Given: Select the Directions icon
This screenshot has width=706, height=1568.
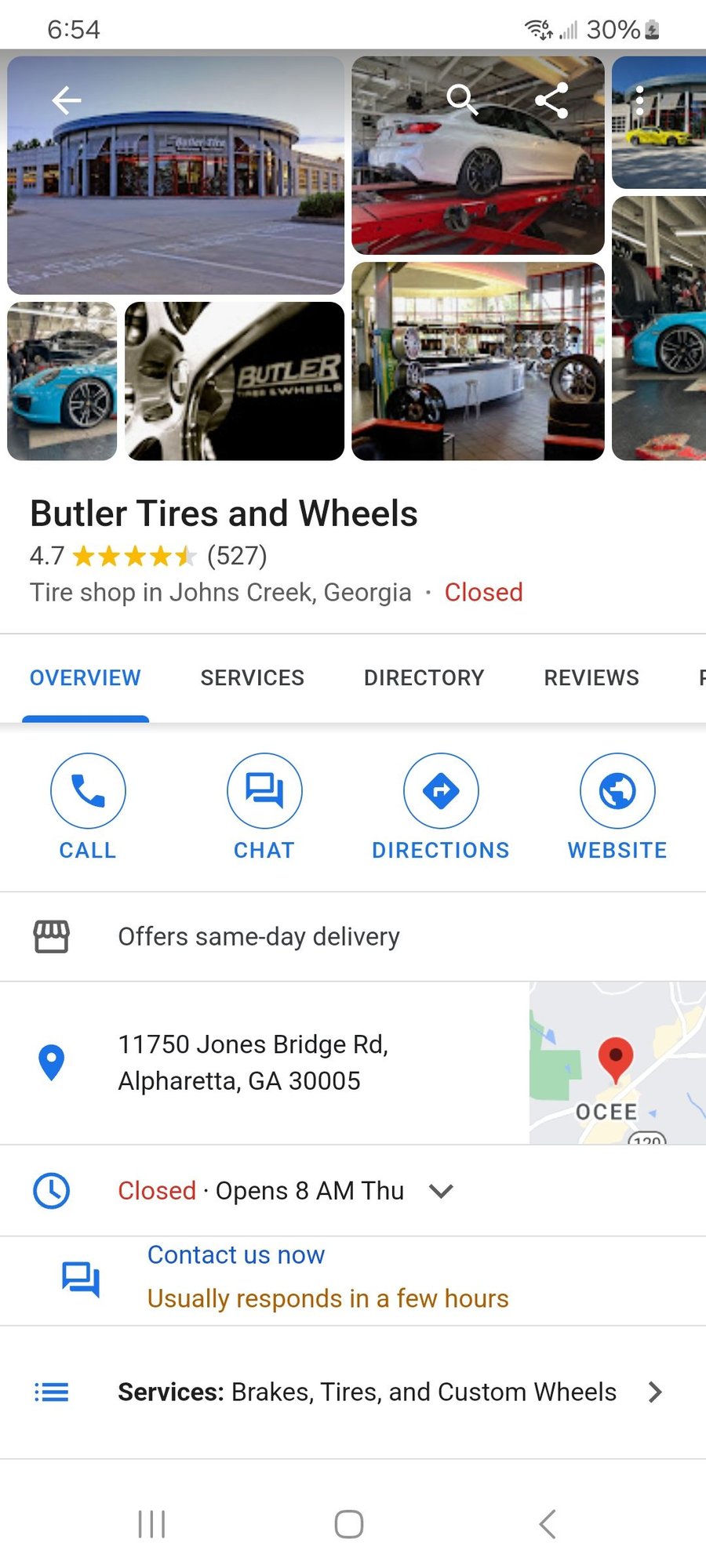Looking at the screenshot, I should click(x=441, y=791).
